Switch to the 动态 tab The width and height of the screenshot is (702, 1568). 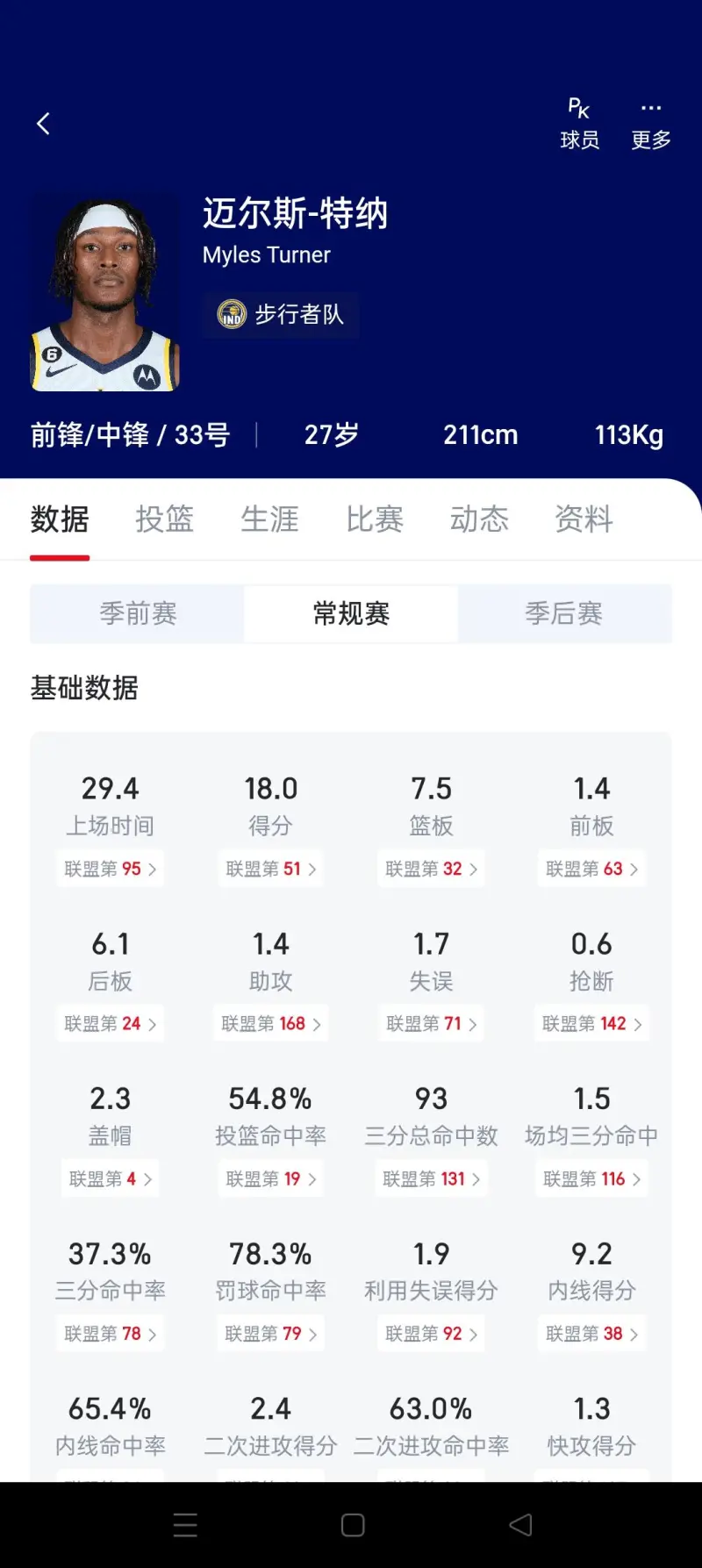point(479,519)
